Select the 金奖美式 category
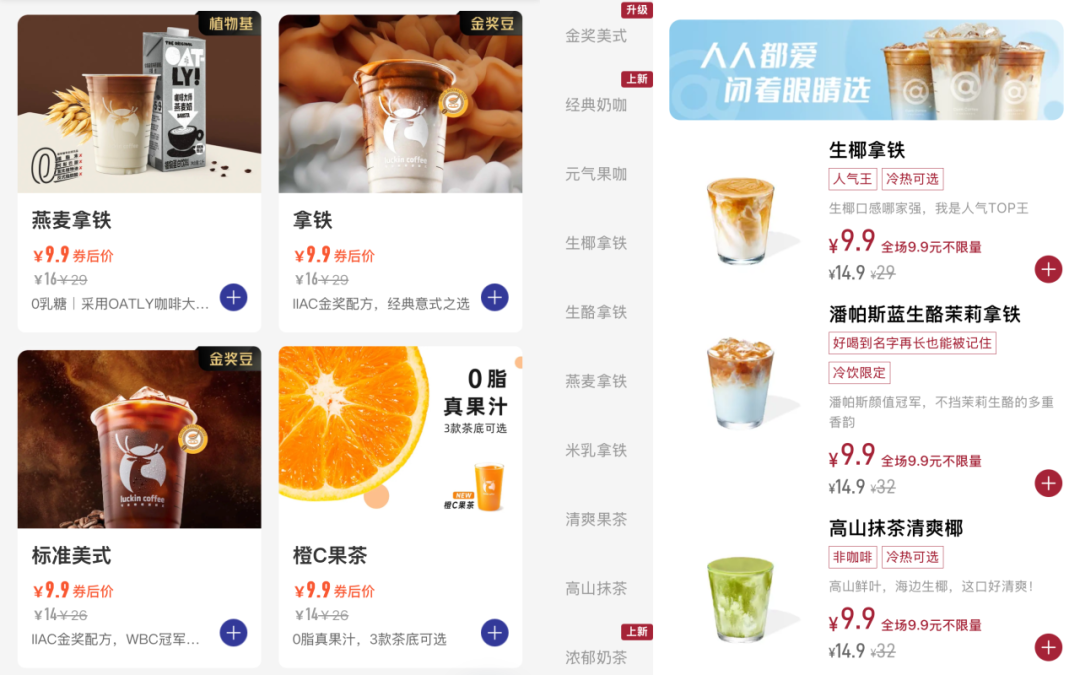 pyautogui.click(x=596, y=36)
